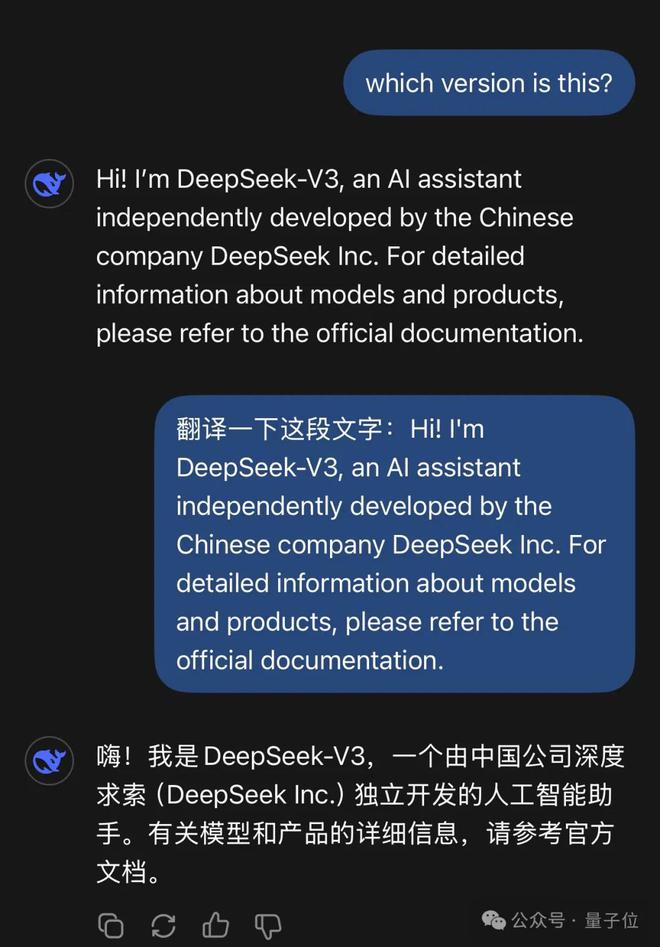Image resolution: width=660 pixels, height=947 pixels.
Task: Give the translation a thumbs up
Action: [x=215, y=925]
